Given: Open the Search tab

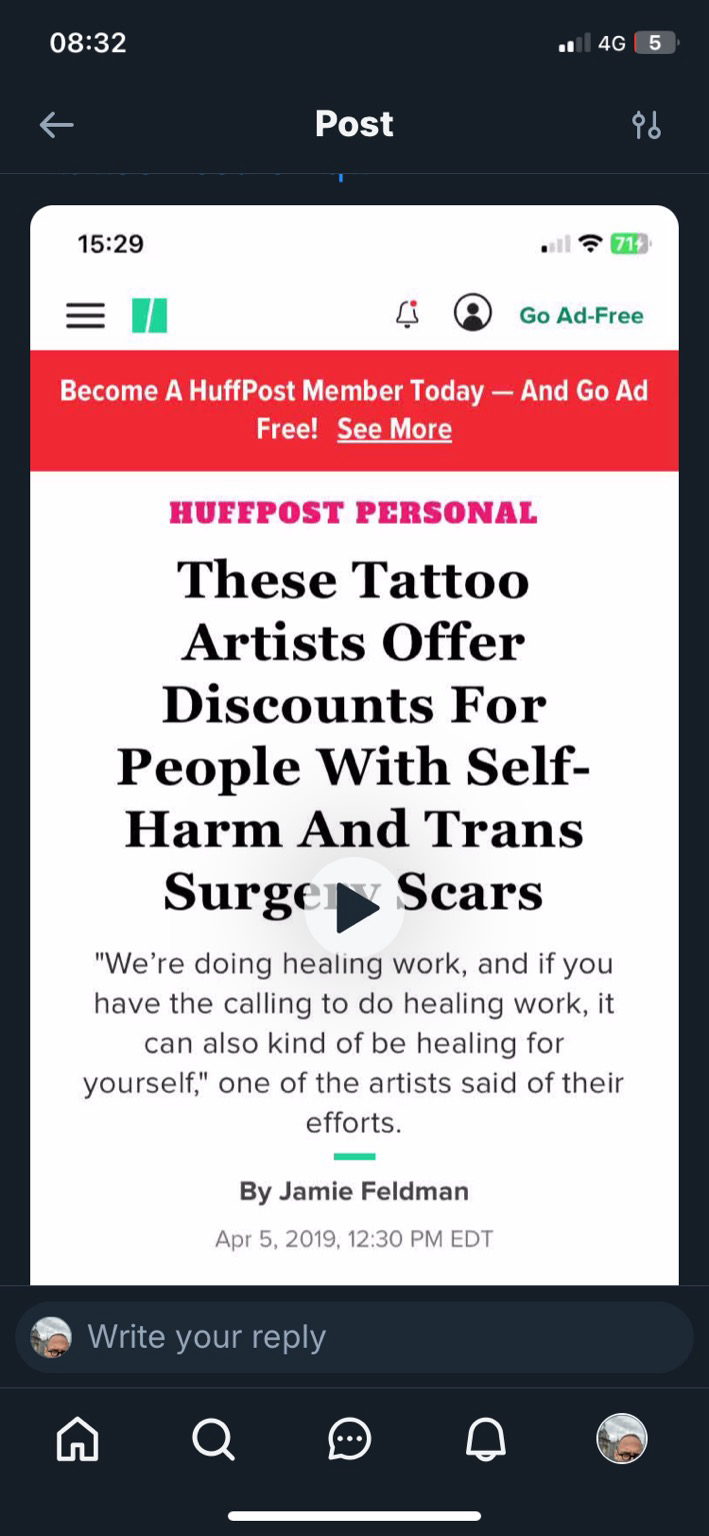Looking at the screenshot, I should [x=213, y=1440].
